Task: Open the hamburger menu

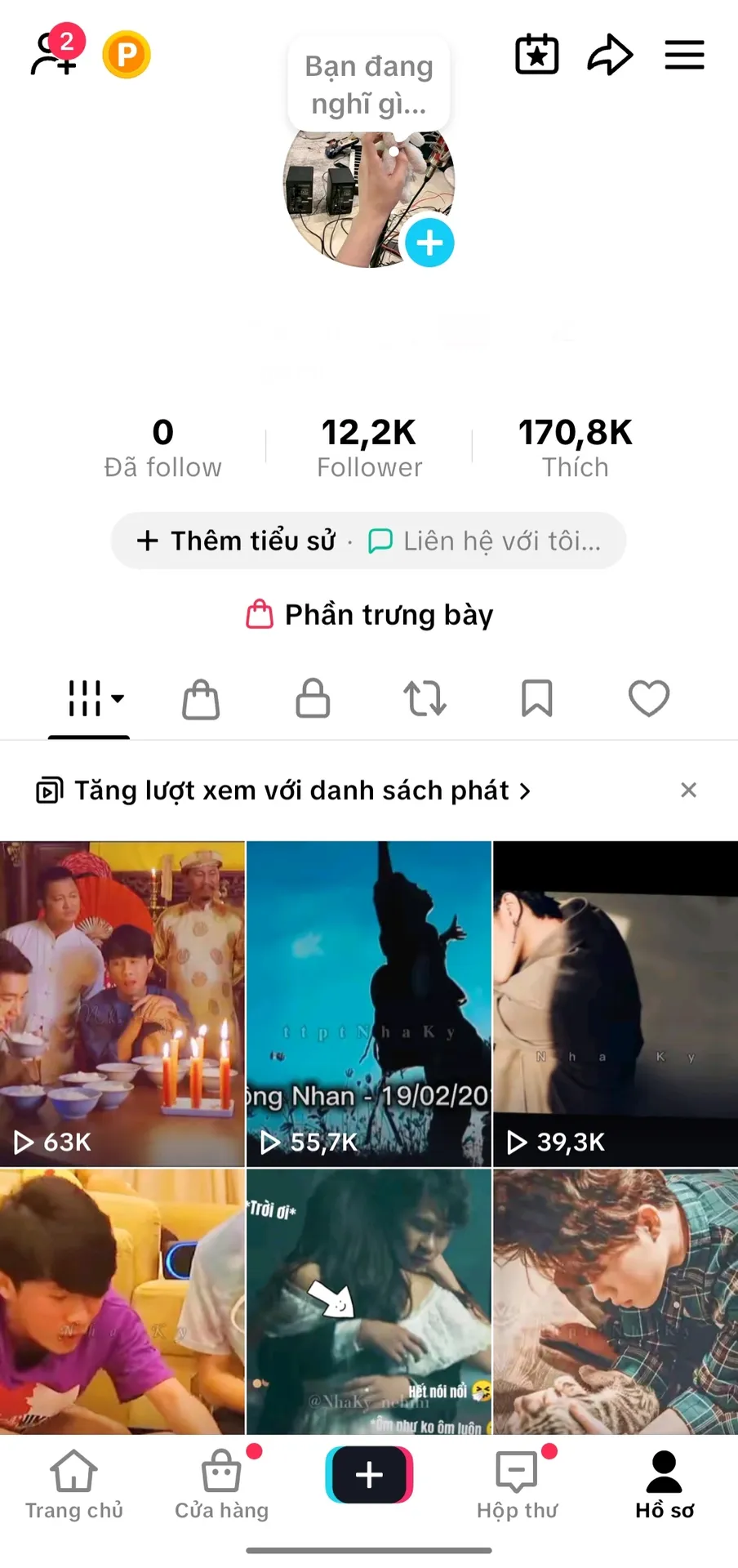Action: (x=684, y=55)
